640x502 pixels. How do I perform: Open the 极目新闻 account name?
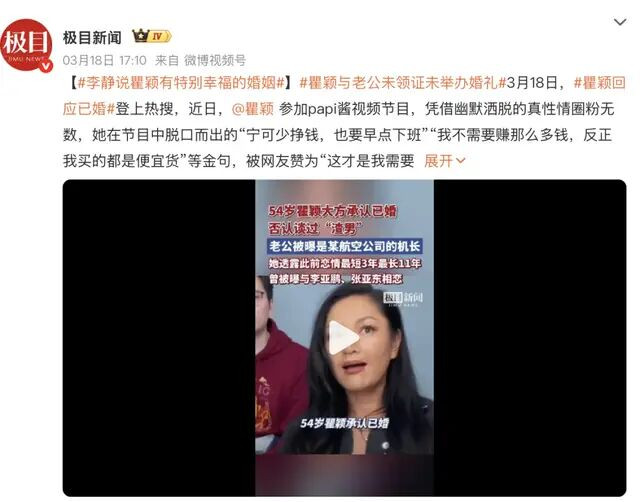92,37
